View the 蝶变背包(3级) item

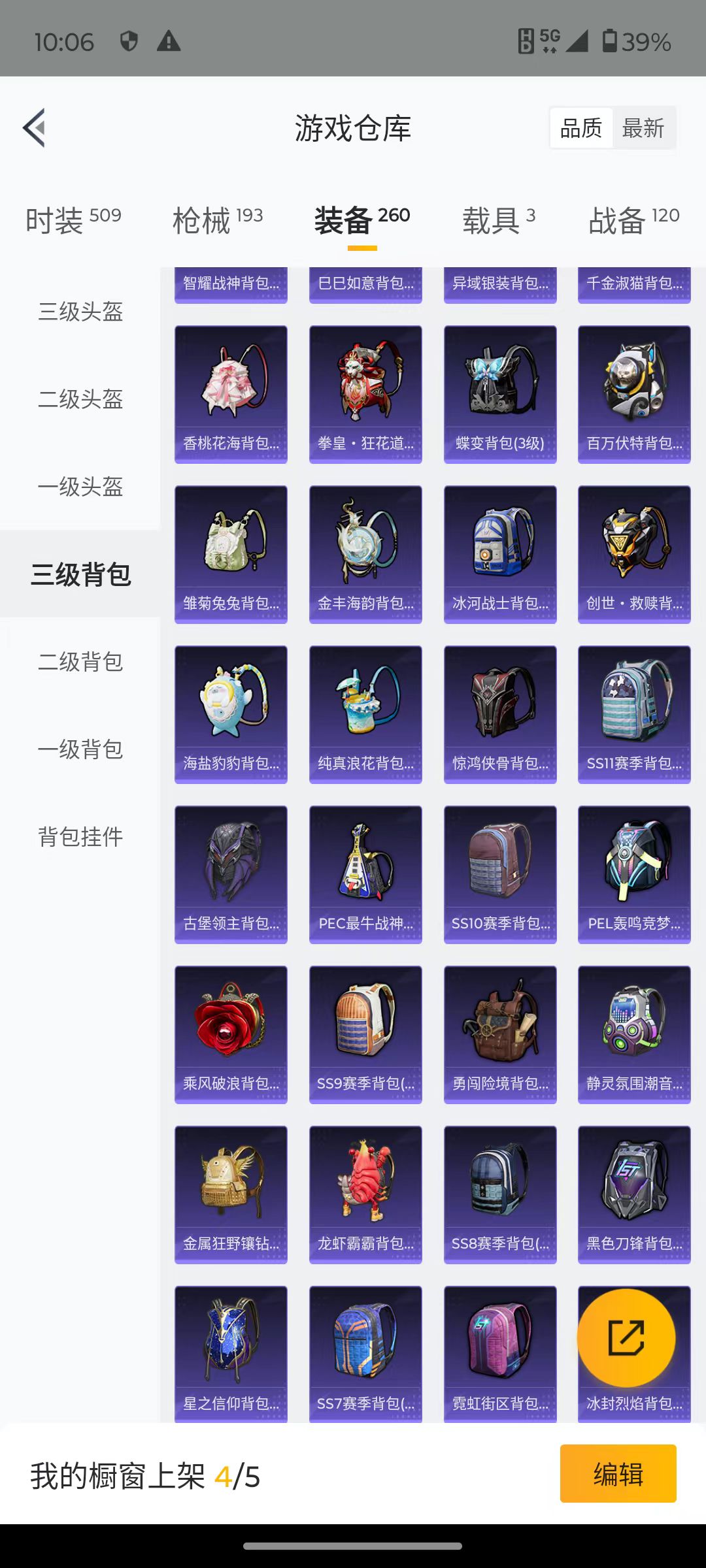click(500, 395)
